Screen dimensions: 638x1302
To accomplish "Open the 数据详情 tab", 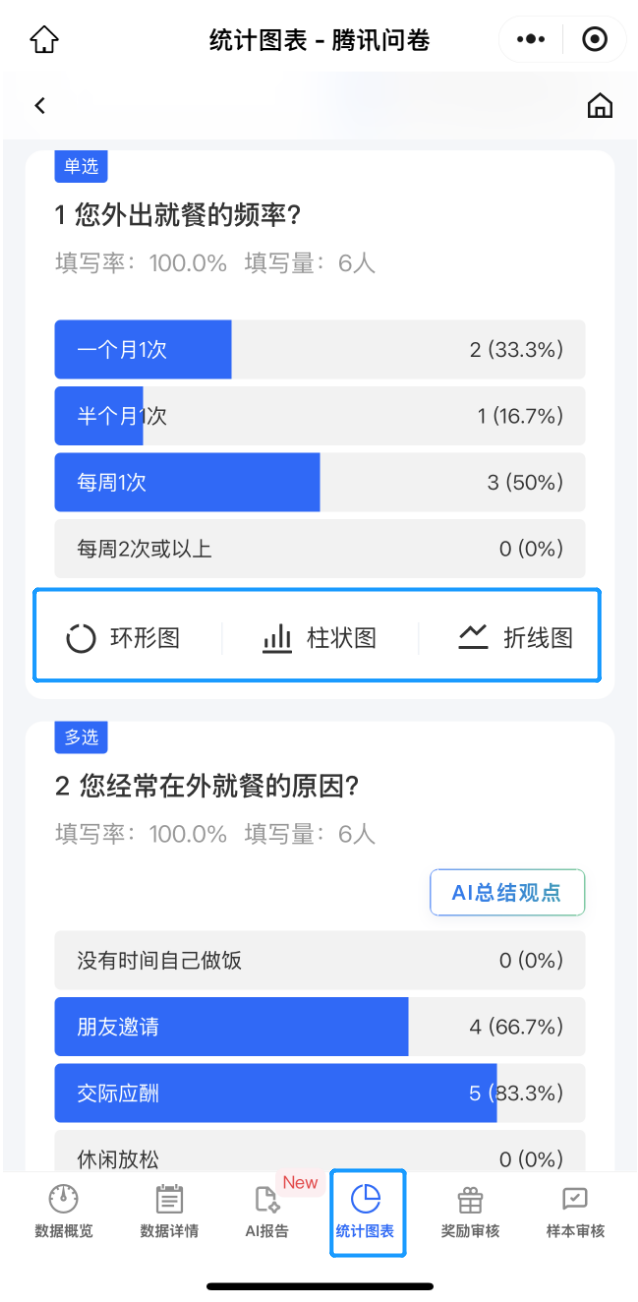I will [x=169, y=1212].
